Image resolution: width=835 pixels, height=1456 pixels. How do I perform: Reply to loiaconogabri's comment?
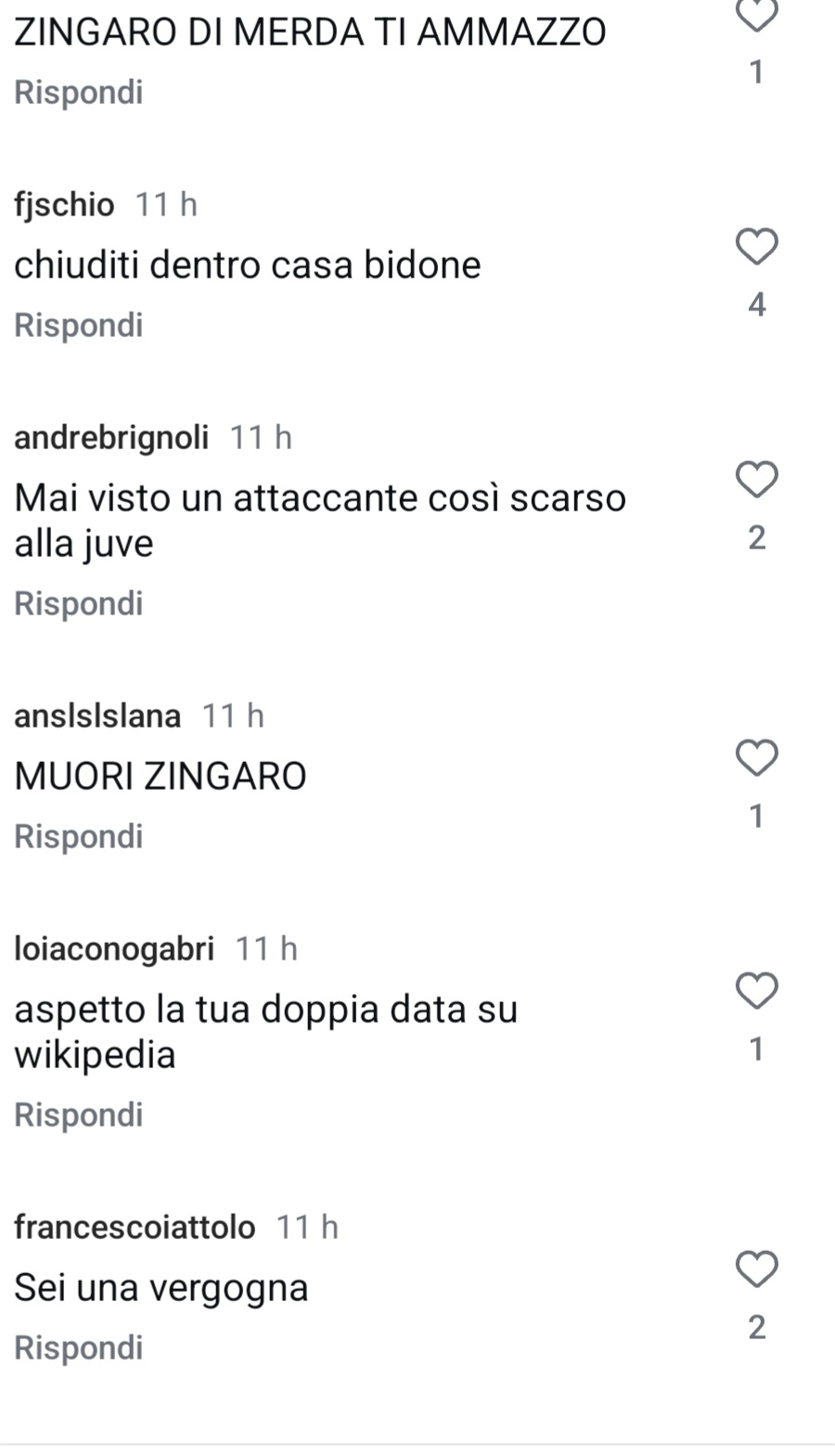(x=79, y=1115)
